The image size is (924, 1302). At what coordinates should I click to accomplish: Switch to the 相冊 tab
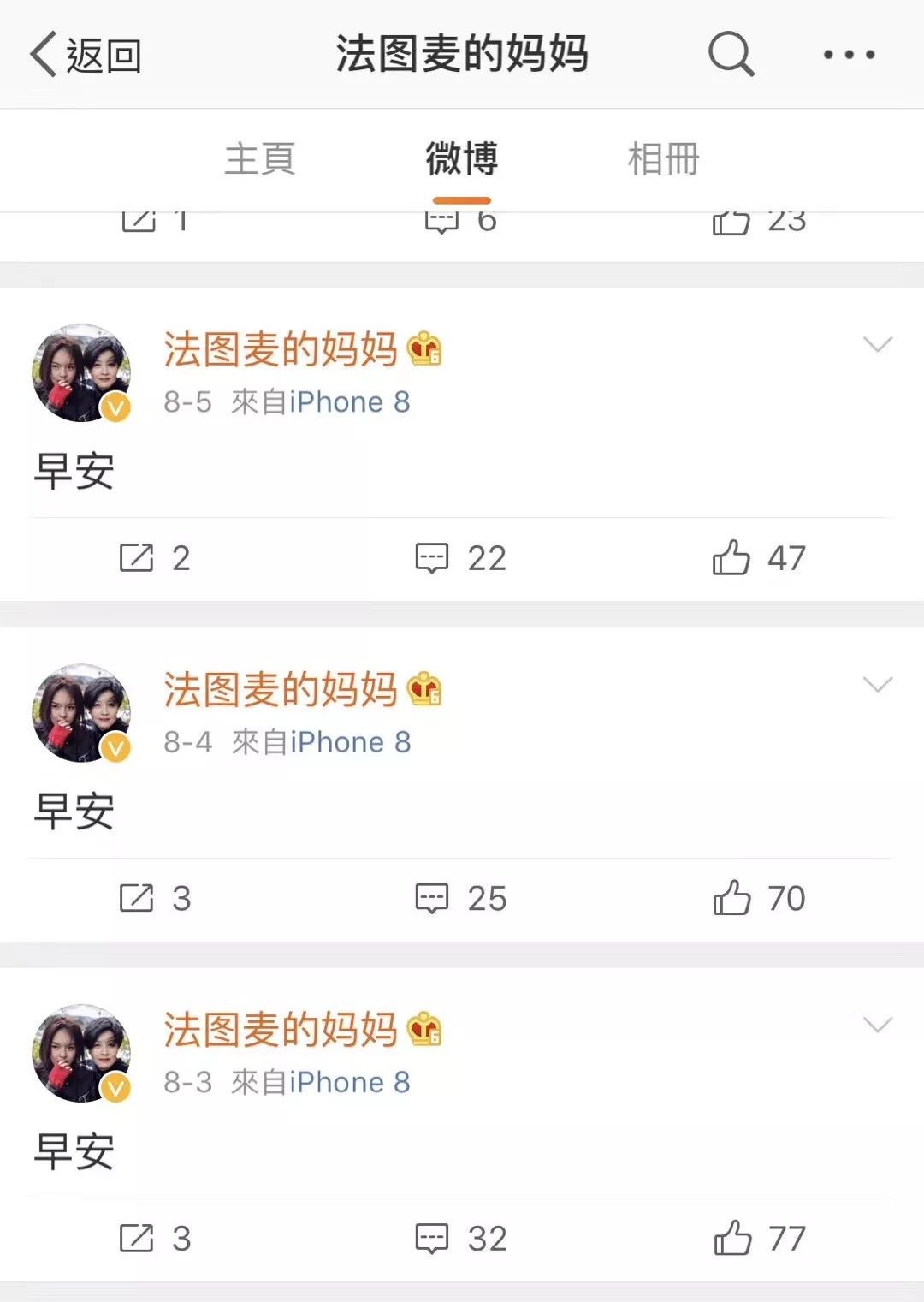pos(664,159)
